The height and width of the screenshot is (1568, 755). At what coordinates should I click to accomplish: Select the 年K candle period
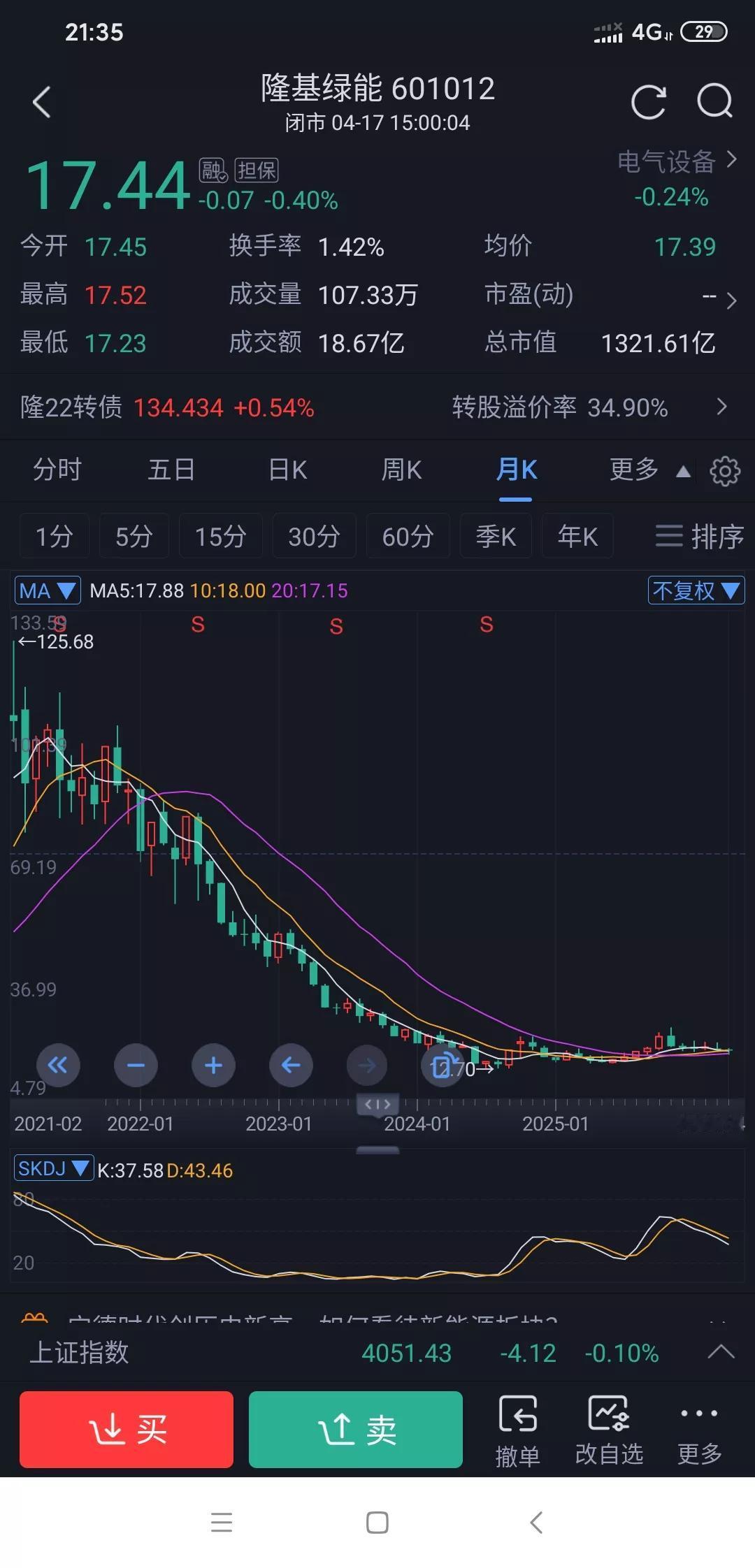[577, 536]
